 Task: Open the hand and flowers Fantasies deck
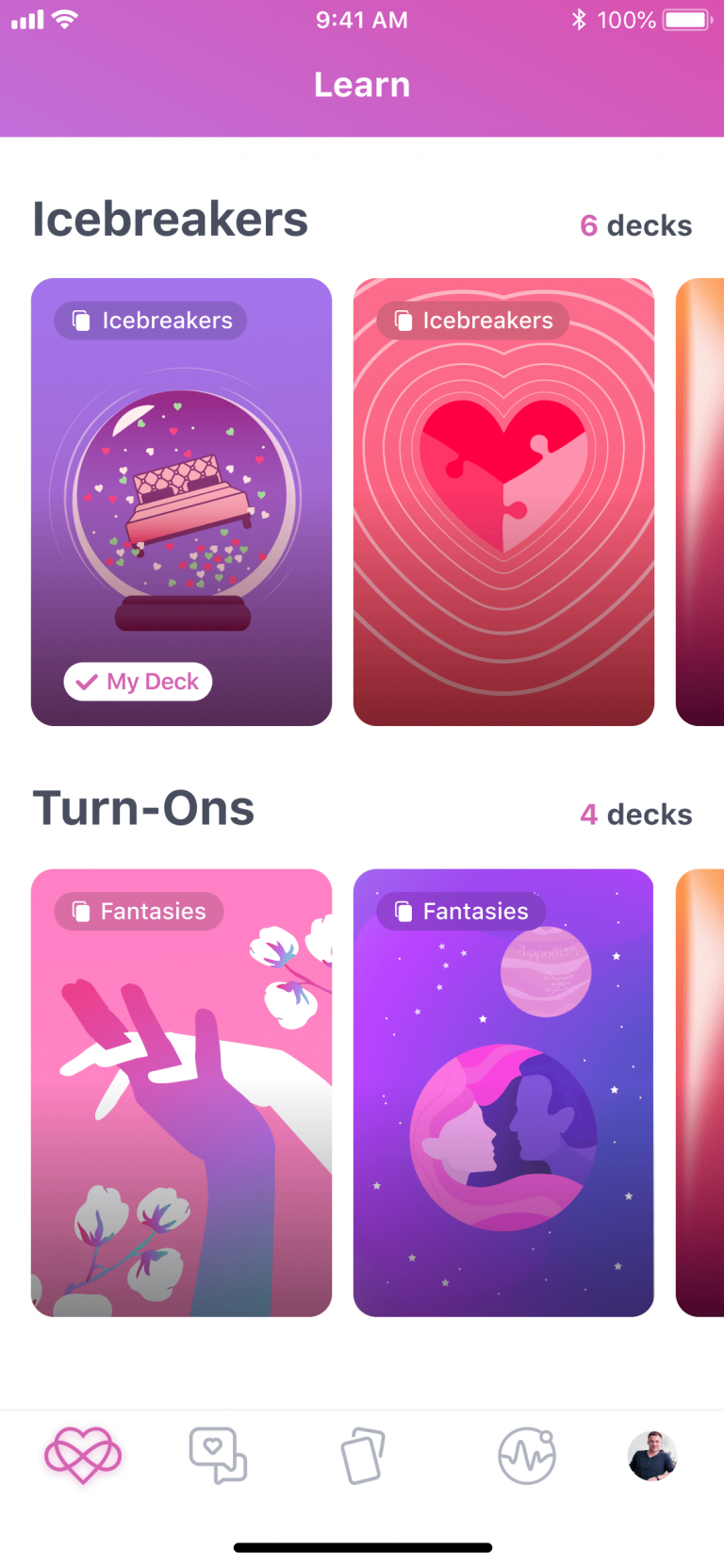pyautogui.click(x=181, y=1092)
